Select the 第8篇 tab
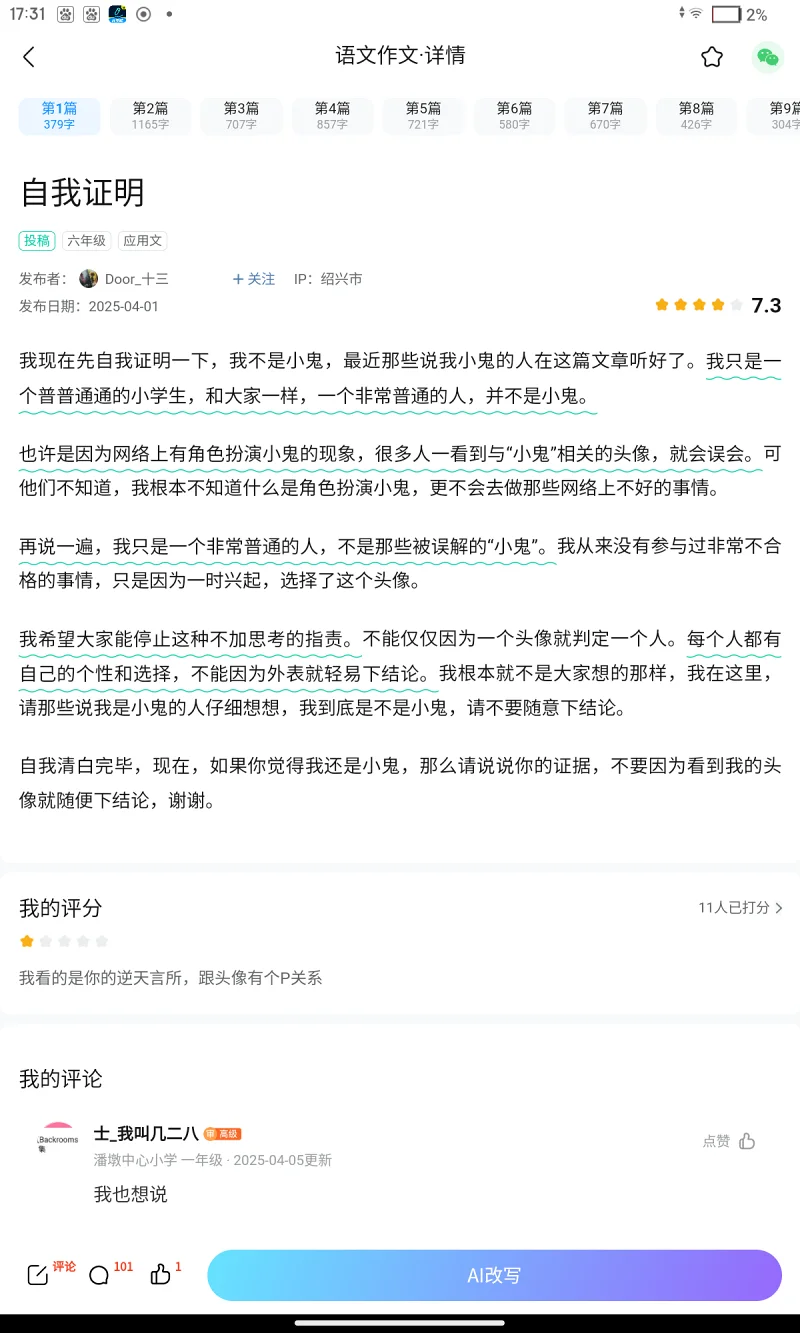The width and height of the screenshot is (800, 1333). pos(696,116)
